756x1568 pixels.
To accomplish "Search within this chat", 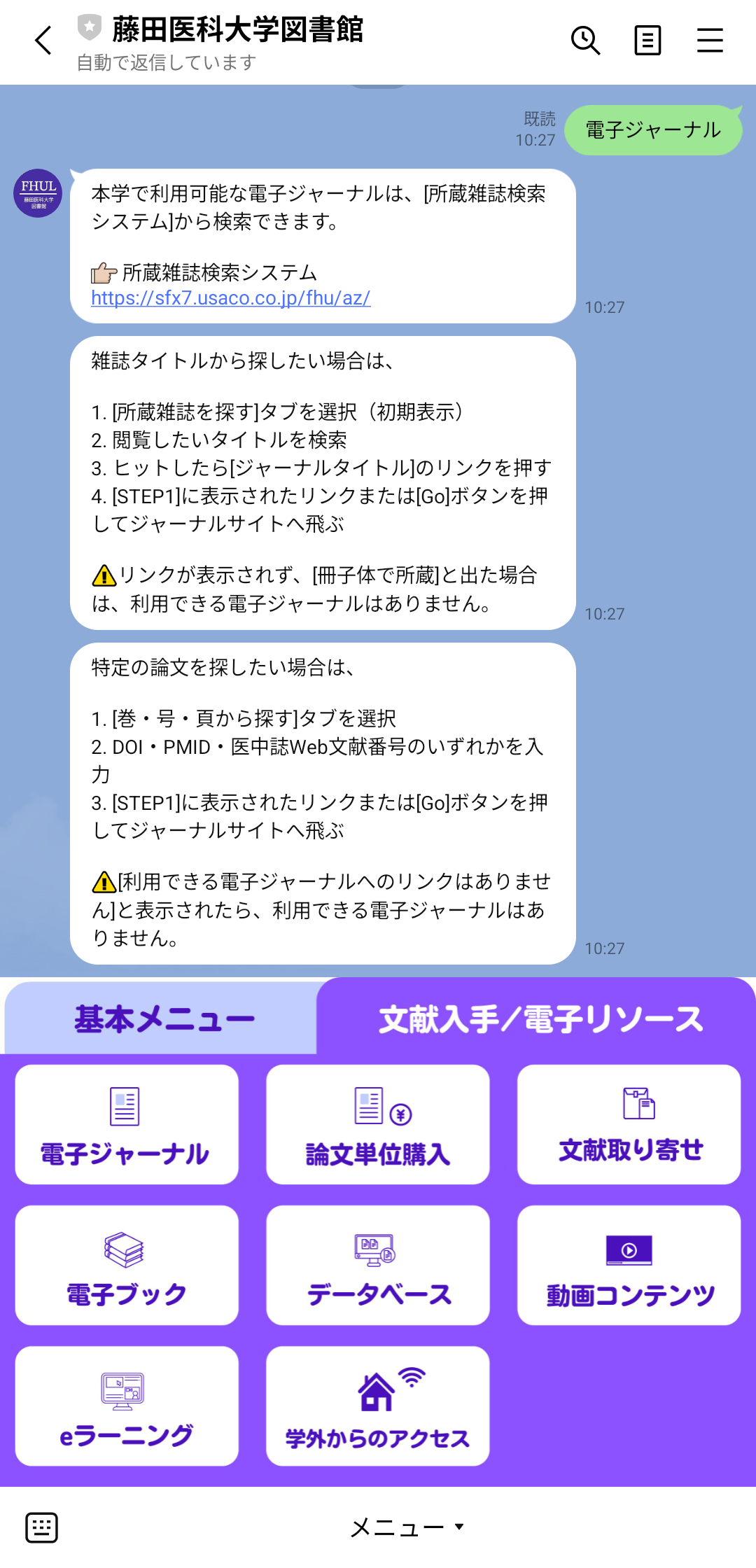I will (x=585, y=41).
